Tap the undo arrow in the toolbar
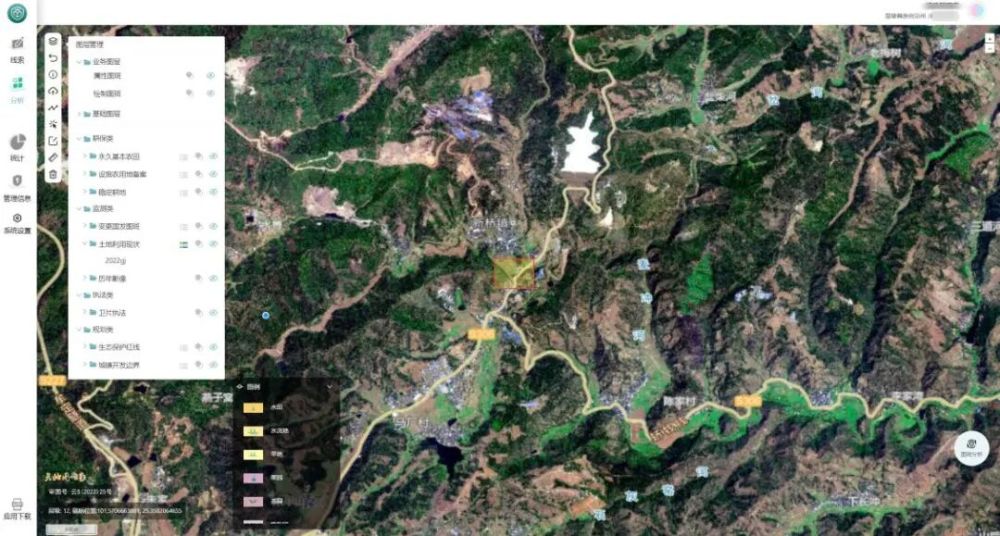This screenshot has height=536, width=1000. click(x=53, y=58)
